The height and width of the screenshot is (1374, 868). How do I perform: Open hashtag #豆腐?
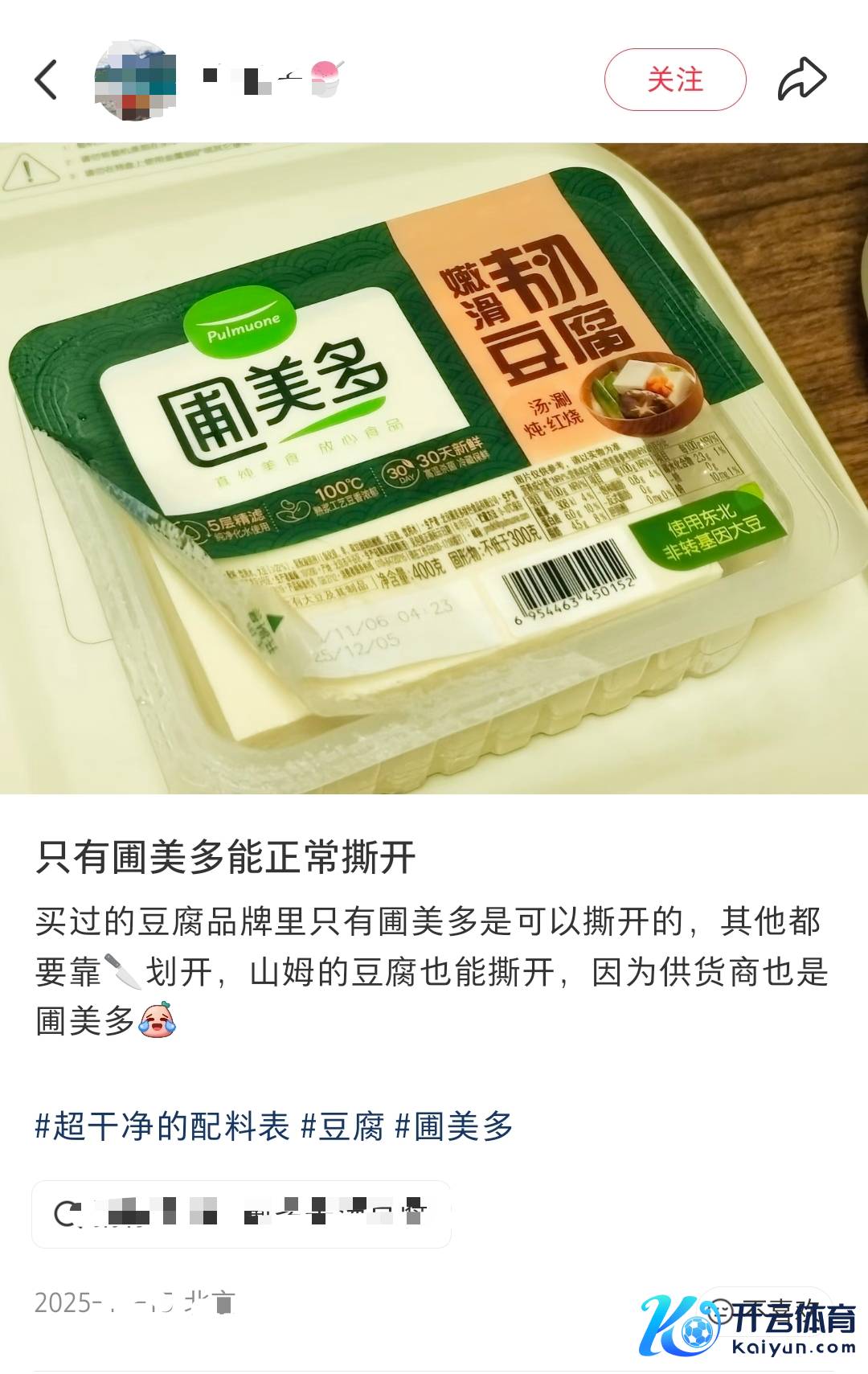pos(342,1126)
